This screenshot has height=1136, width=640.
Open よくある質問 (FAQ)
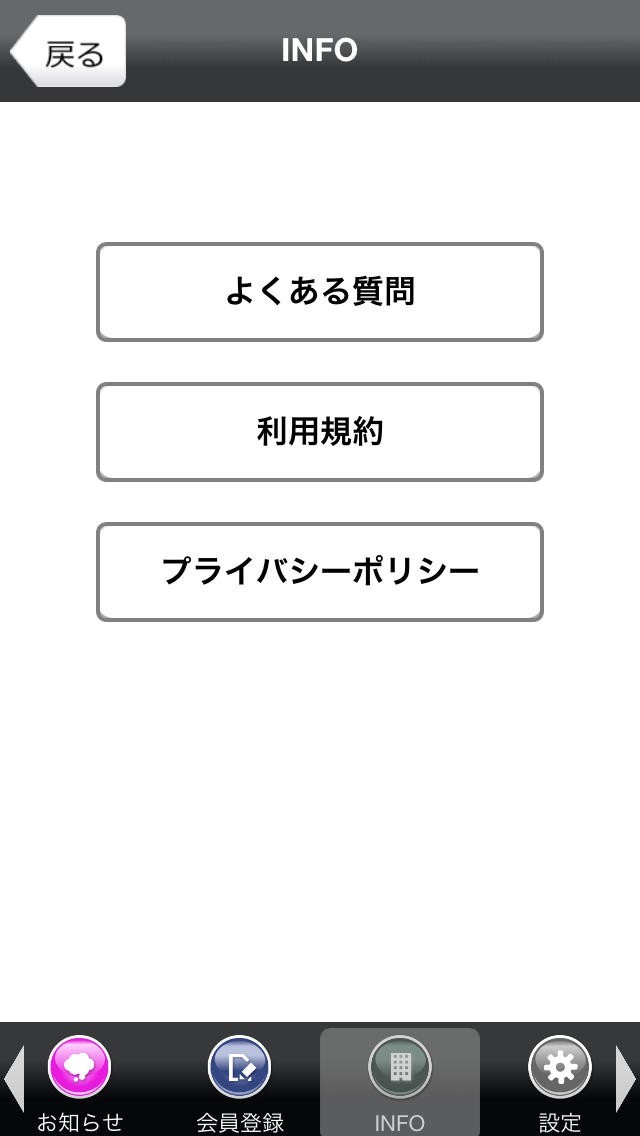tap(320, 292)
